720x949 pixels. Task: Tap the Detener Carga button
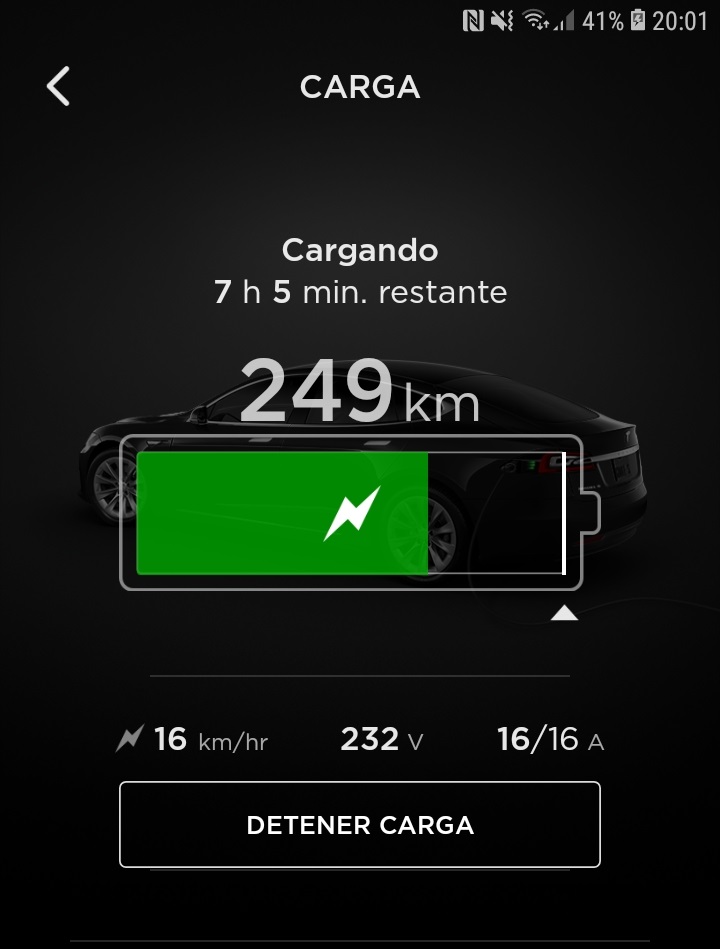(x=360, y=824)
